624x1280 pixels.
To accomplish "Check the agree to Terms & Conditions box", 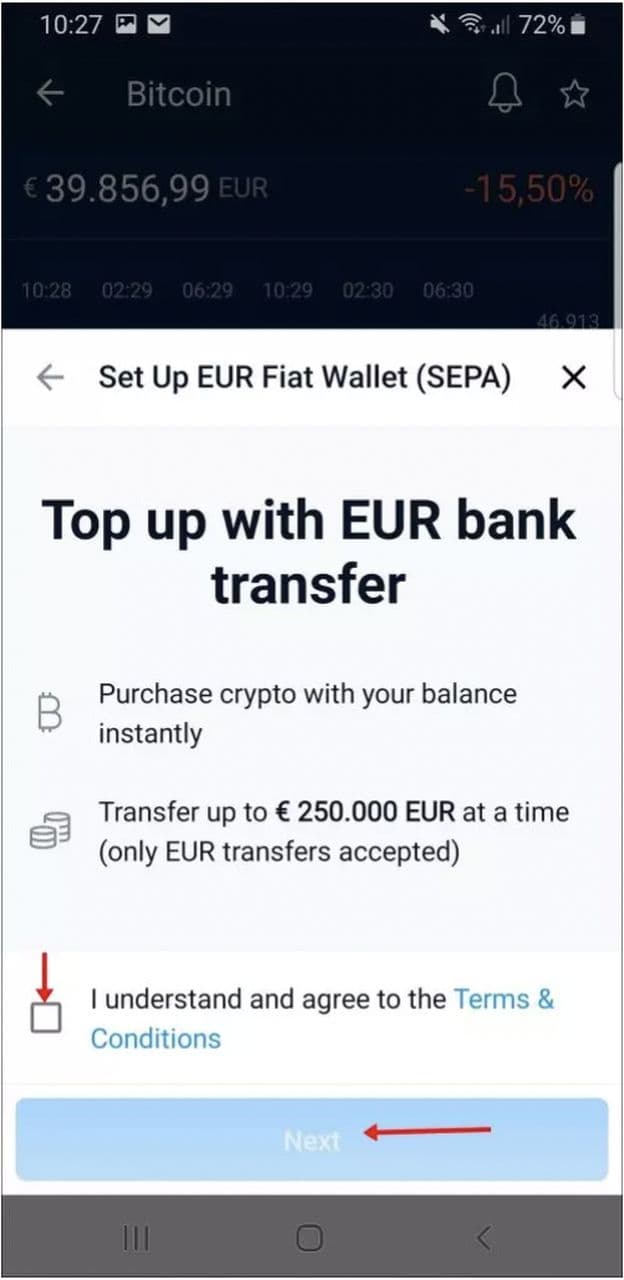I will (x=46, y=1017).
